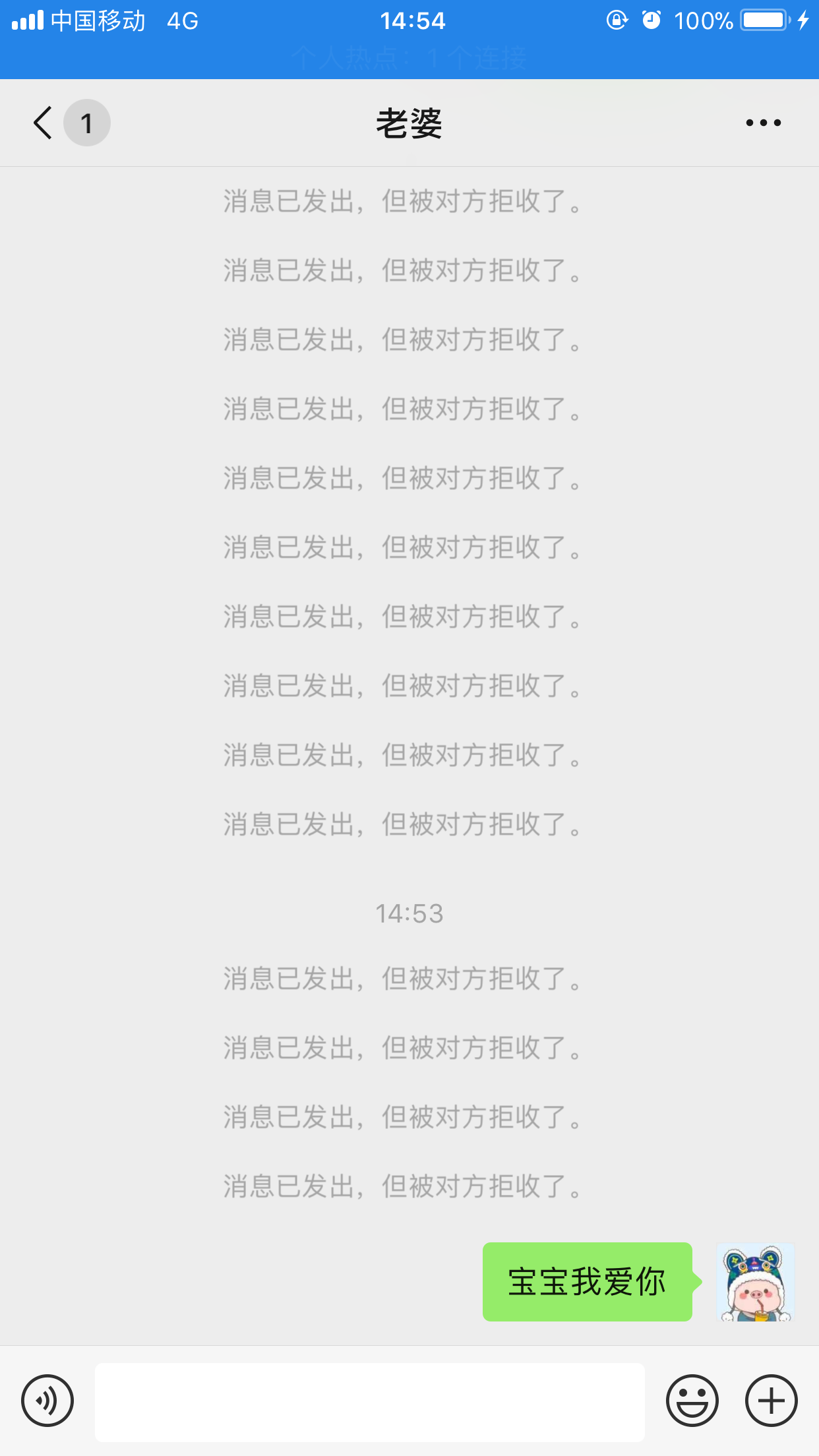
Task: Select the chat title 老婆
Action: tap(409, 122)
